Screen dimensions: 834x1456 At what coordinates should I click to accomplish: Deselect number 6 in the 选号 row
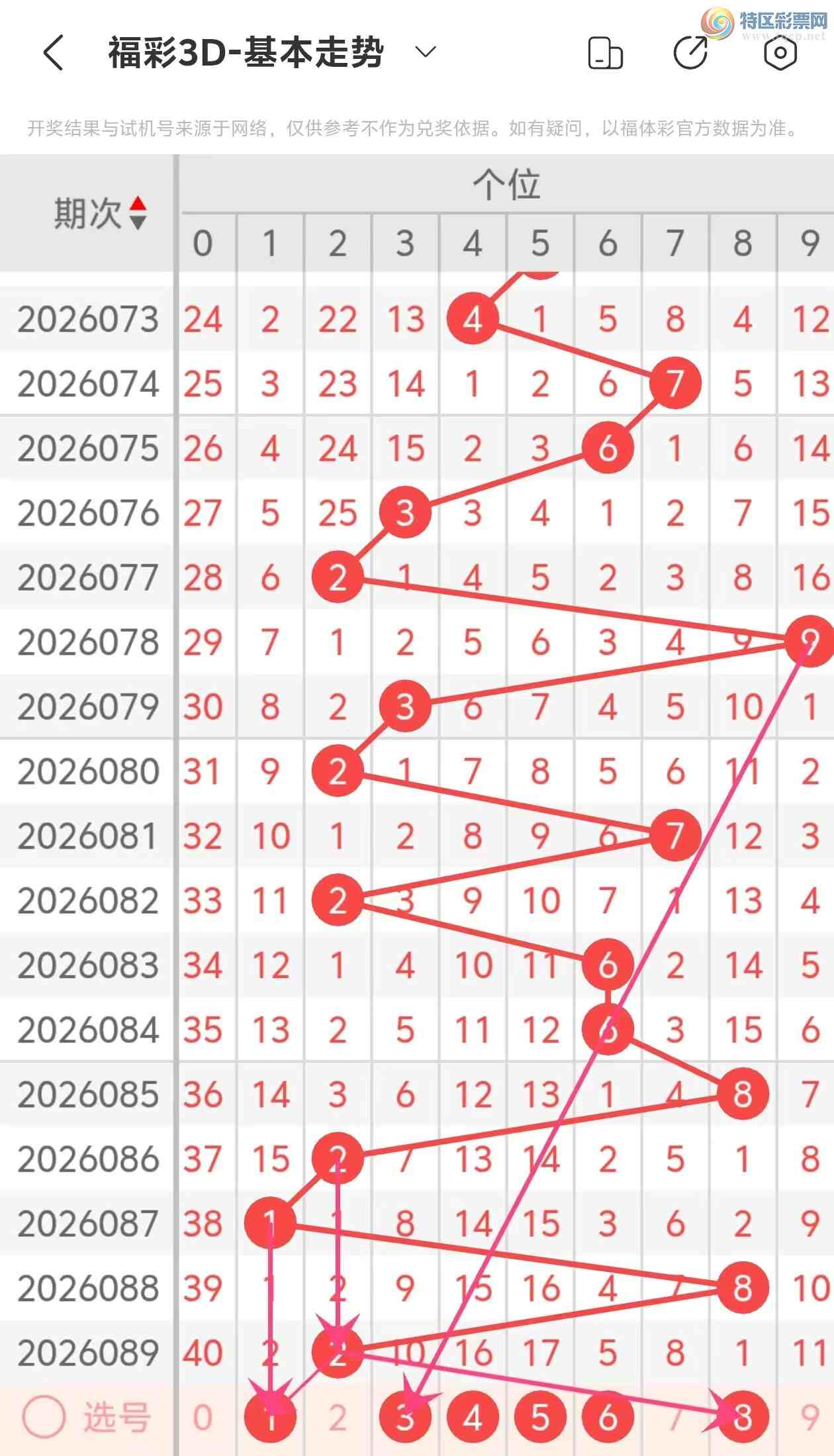[608, 1418]
